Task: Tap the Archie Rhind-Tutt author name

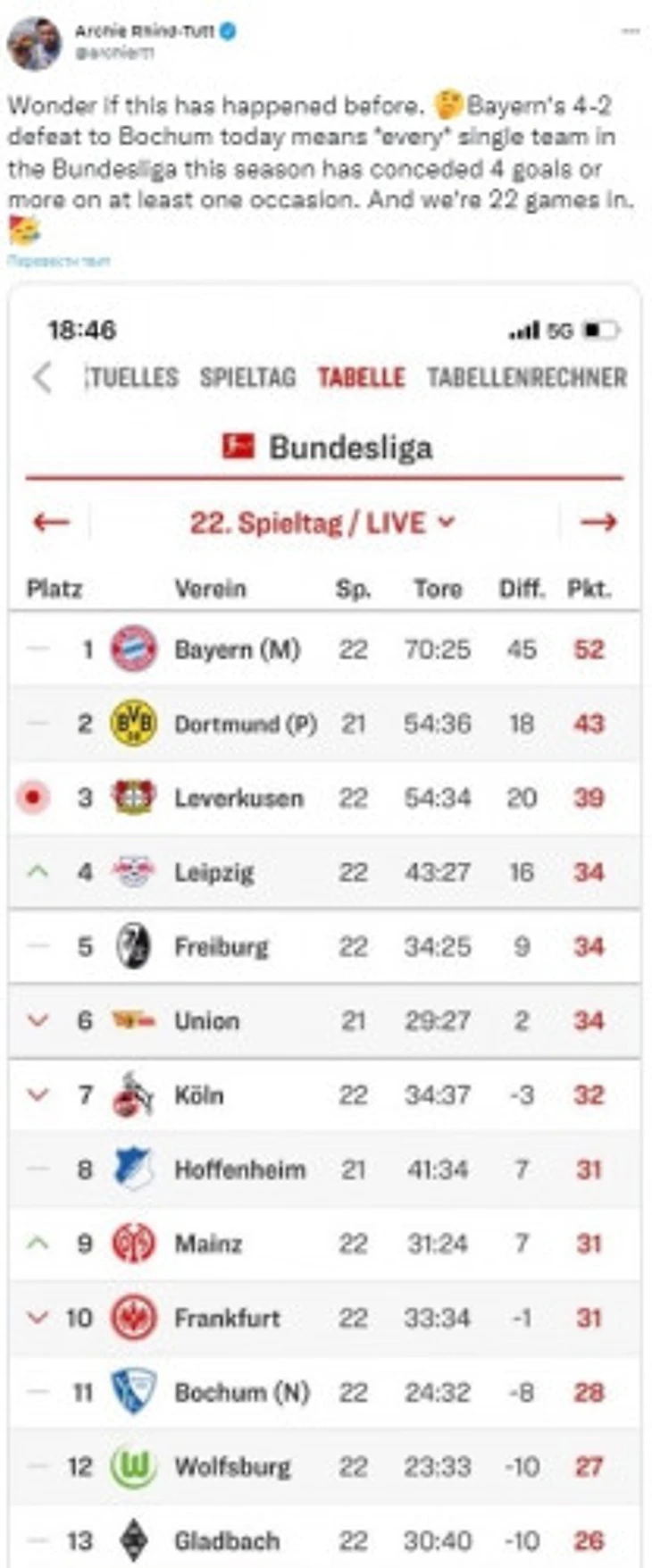Action: (x=144, y=31)
